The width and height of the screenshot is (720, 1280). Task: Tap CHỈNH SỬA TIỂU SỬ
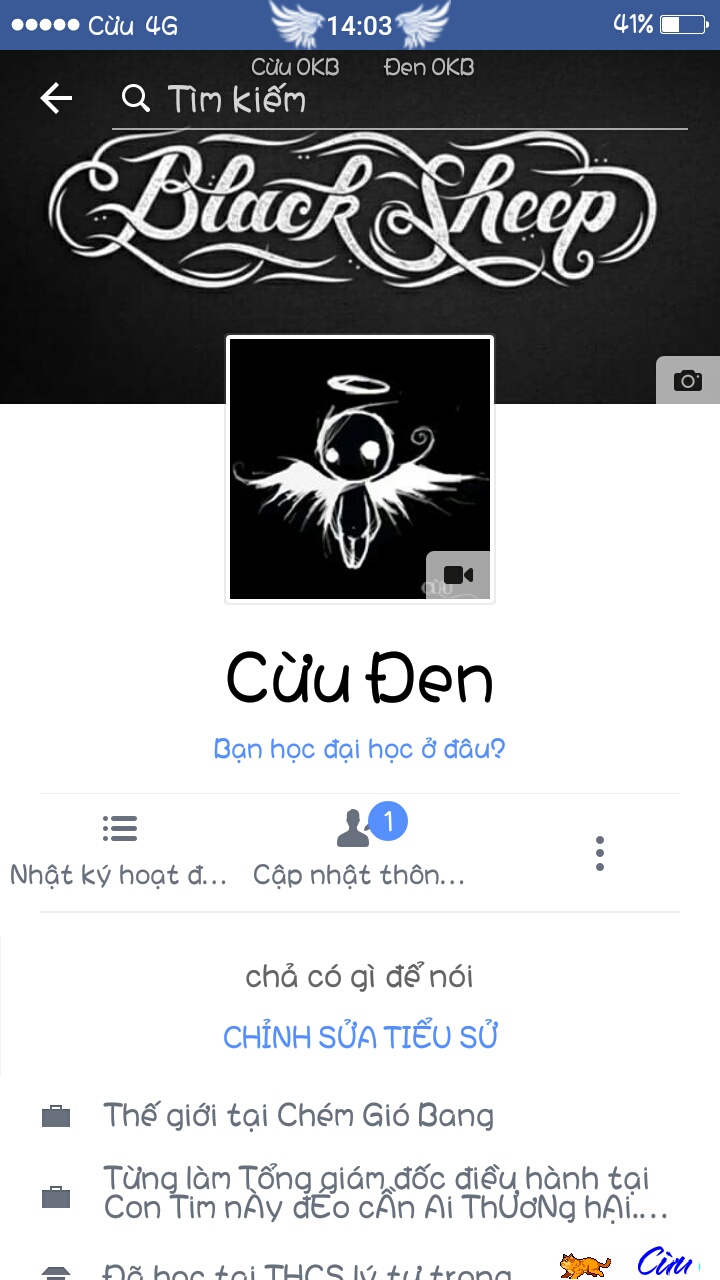pos(360,1037)
